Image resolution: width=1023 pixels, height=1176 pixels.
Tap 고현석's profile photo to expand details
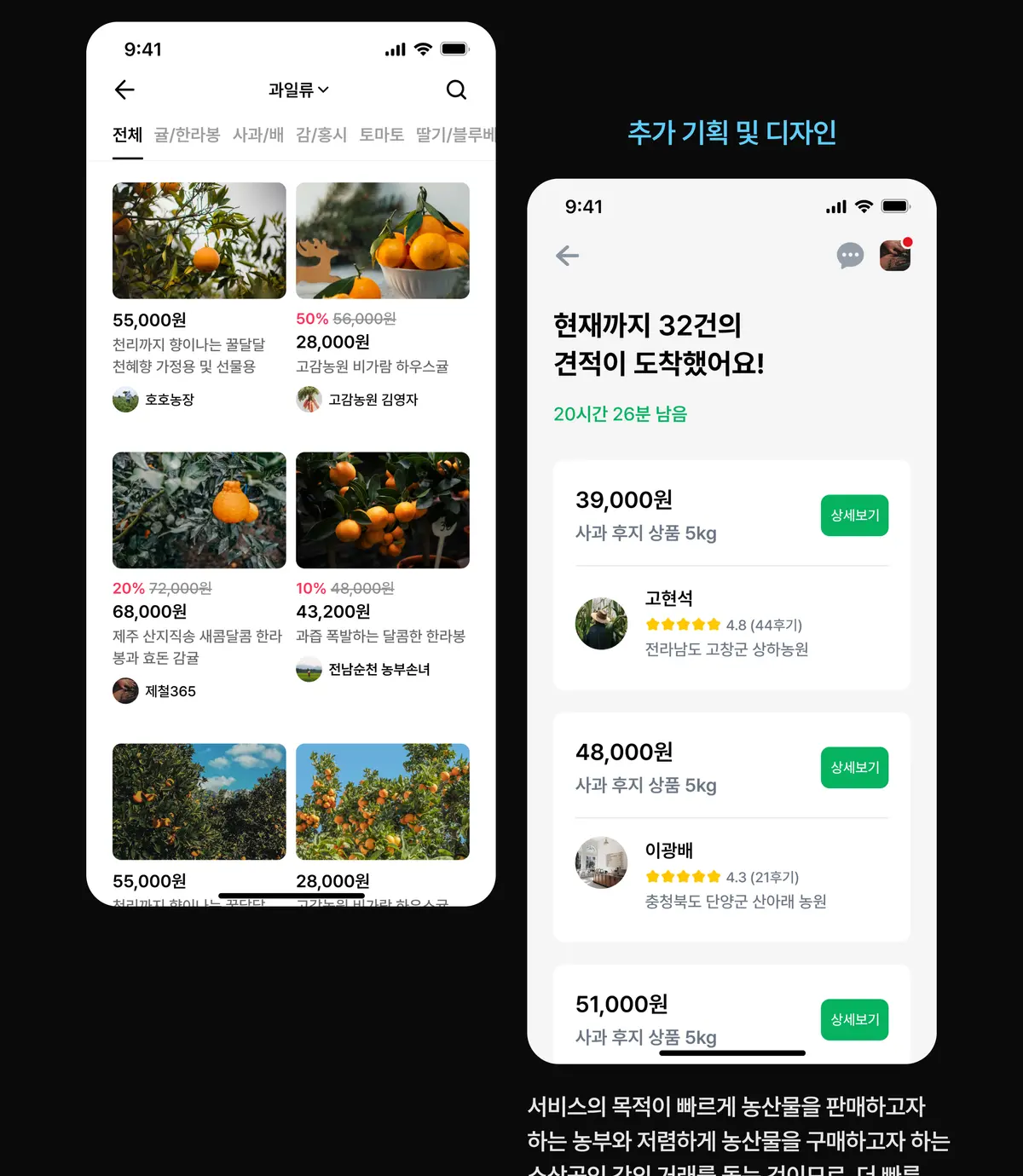tap(601, 623)
